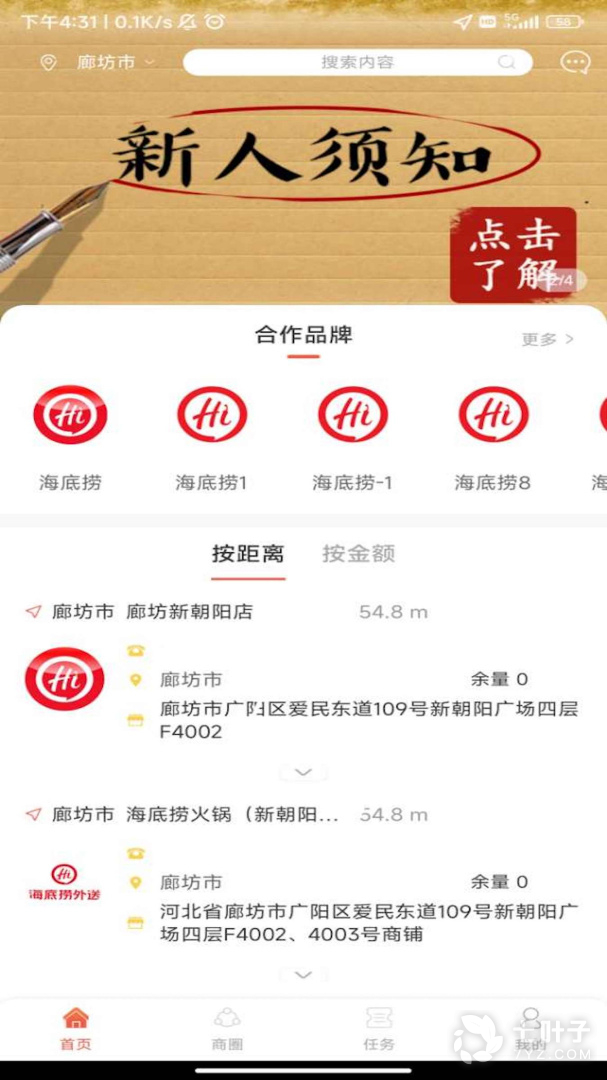Screen dimensions: 607x1080
Task: Open the 任务 tab
Action: [x=379, y=1029]
